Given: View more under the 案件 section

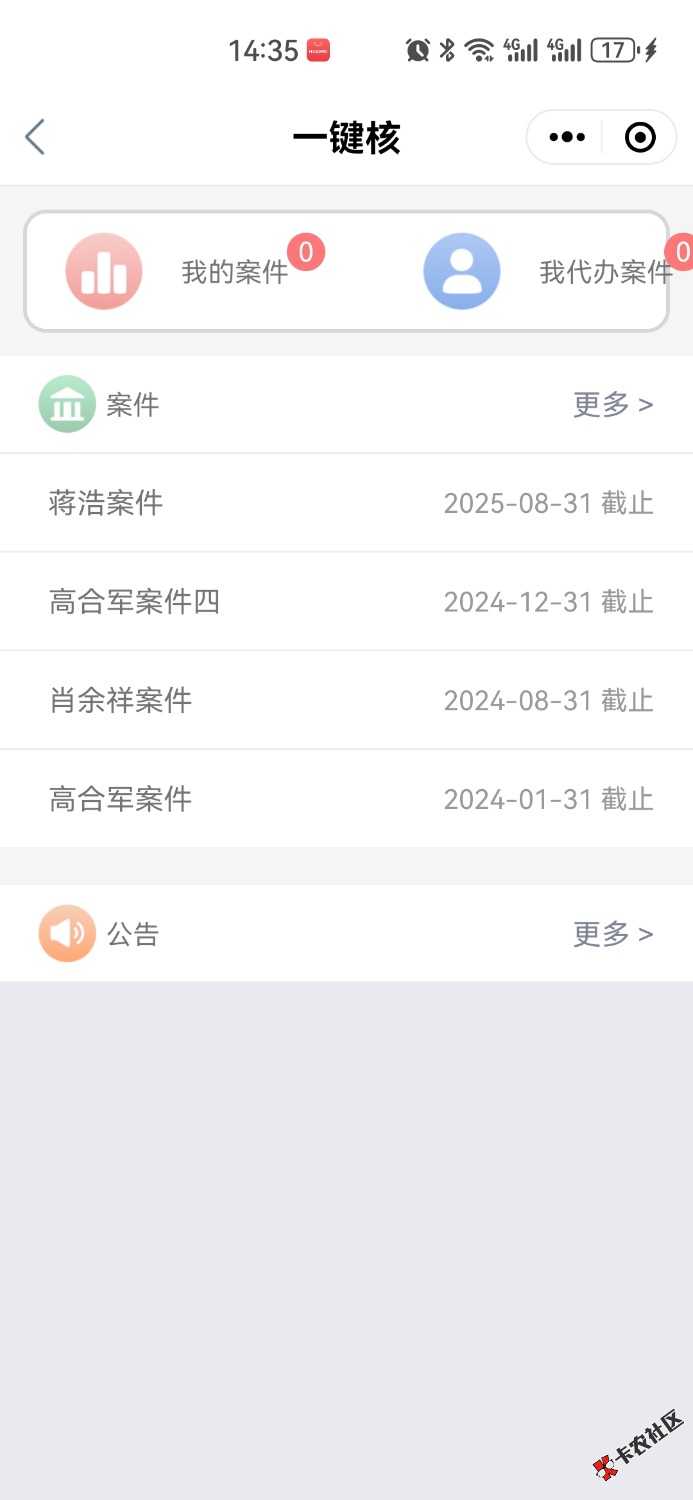Looking at the screenshot, I should click(x=613, y=405).
